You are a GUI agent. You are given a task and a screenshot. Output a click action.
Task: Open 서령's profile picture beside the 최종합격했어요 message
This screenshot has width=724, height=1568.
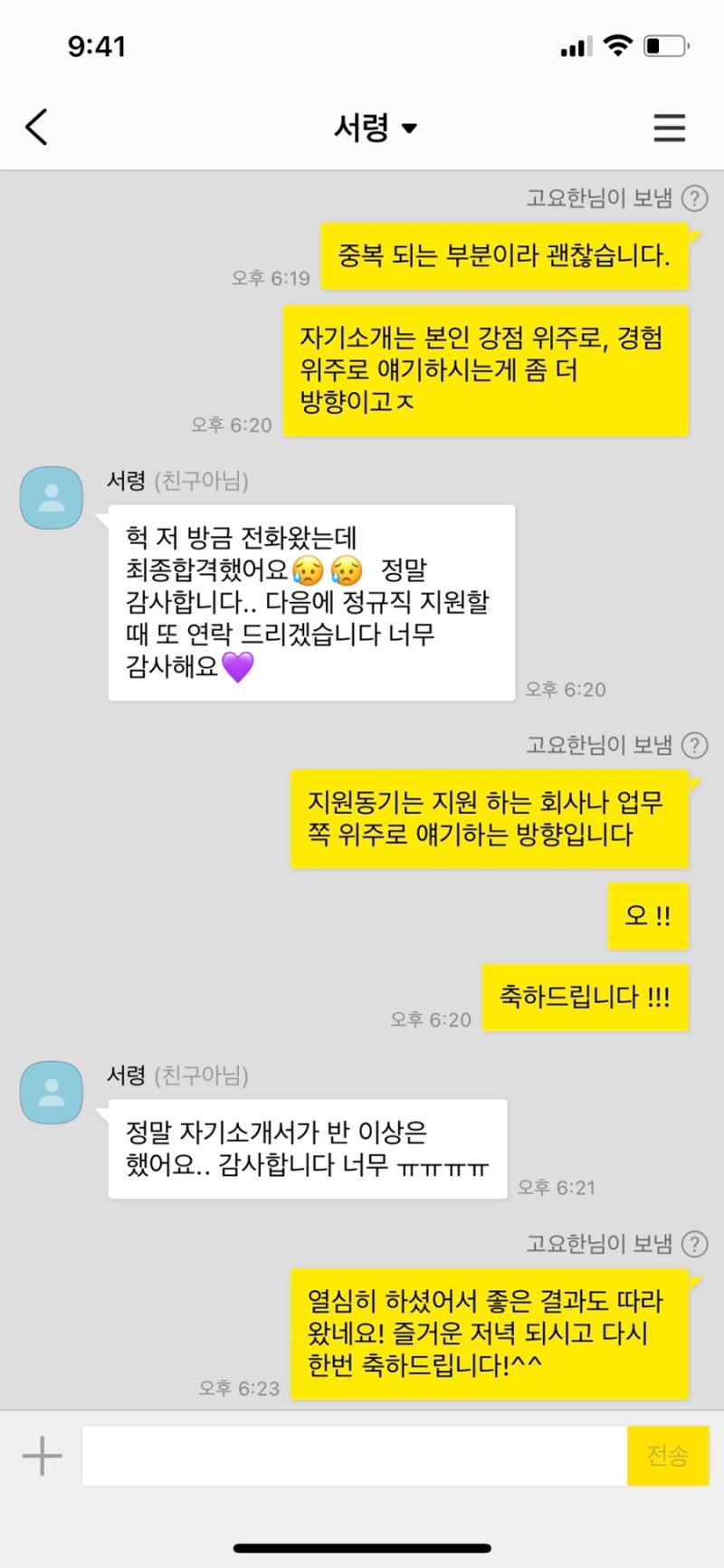click(x=52, y=498)
